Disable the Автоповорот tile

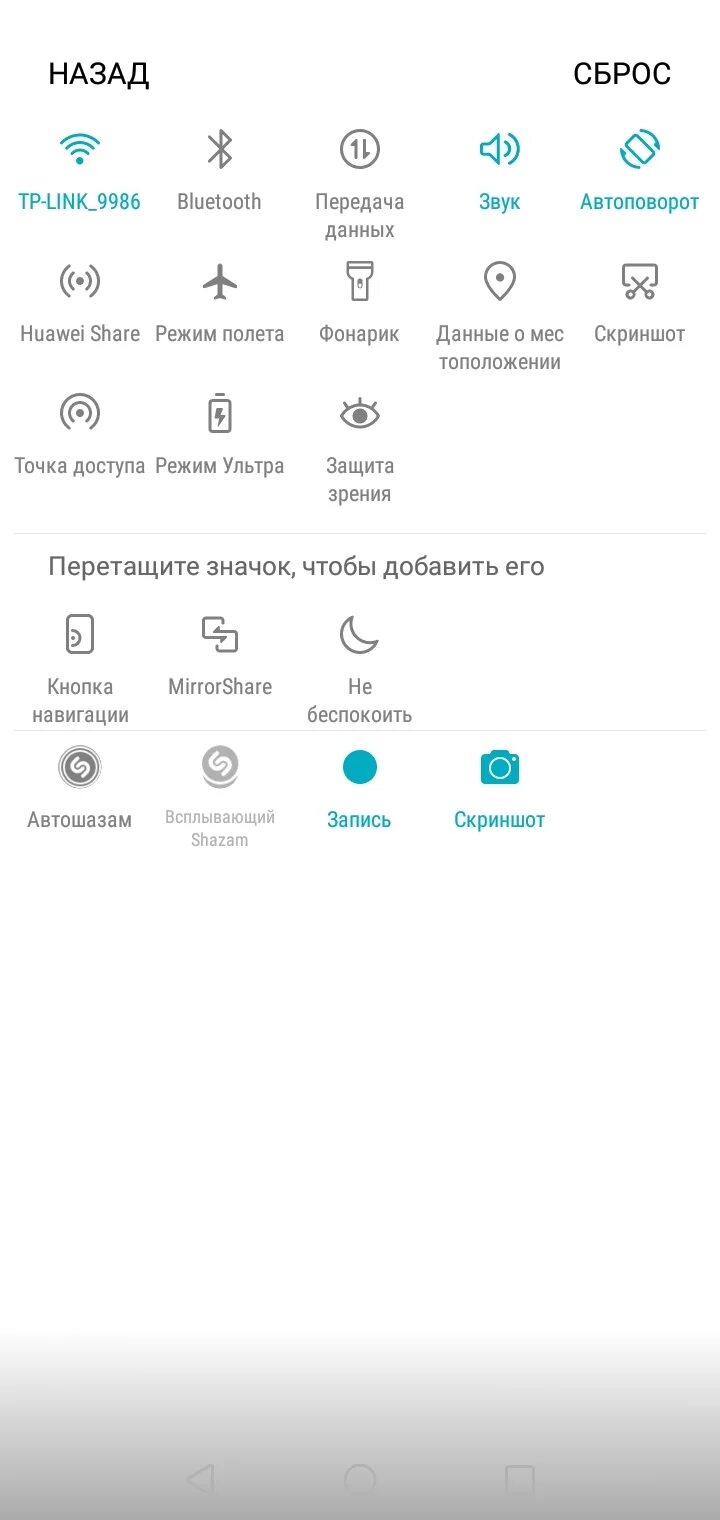(639, 171)
